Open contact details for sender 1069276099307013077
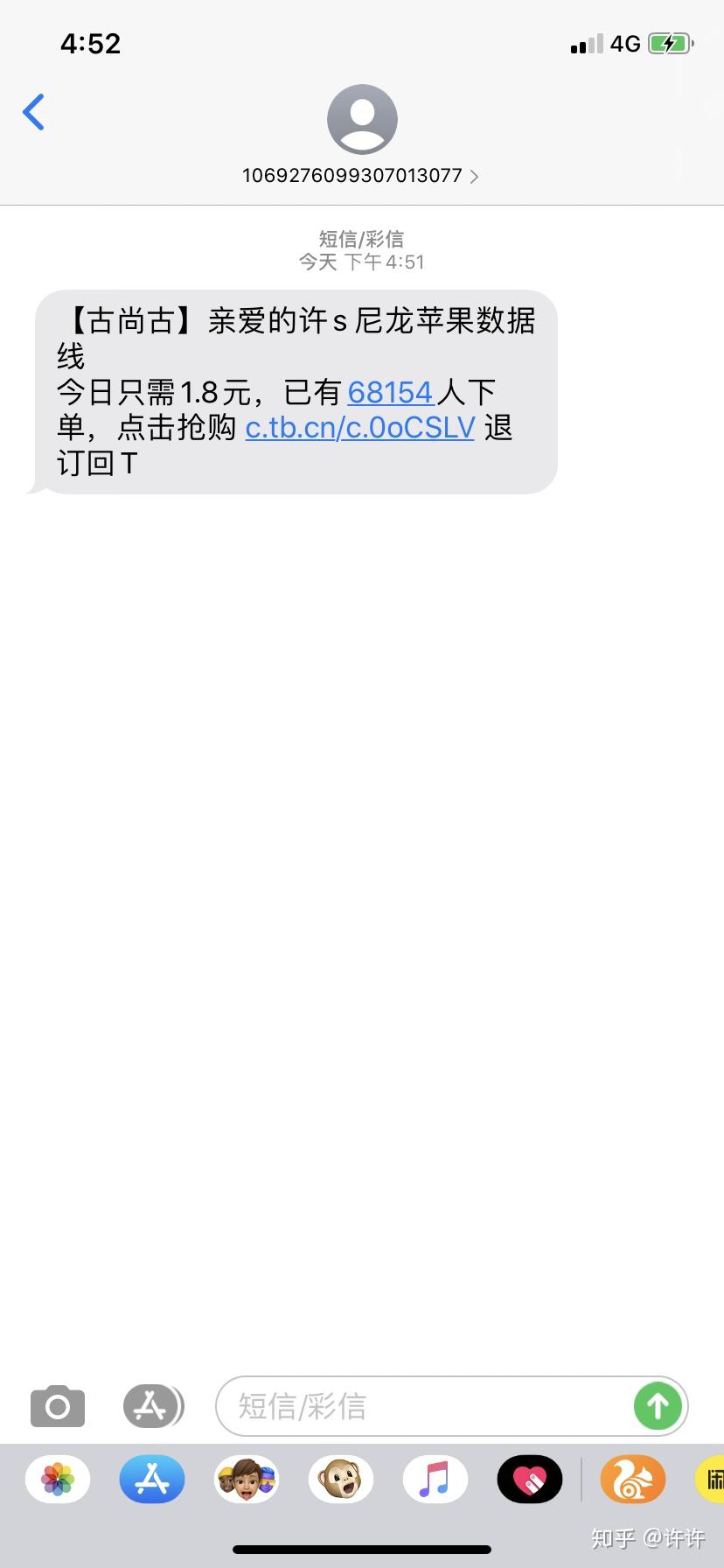This screenshot has width=724, height=1568. [x=361, y=175]
